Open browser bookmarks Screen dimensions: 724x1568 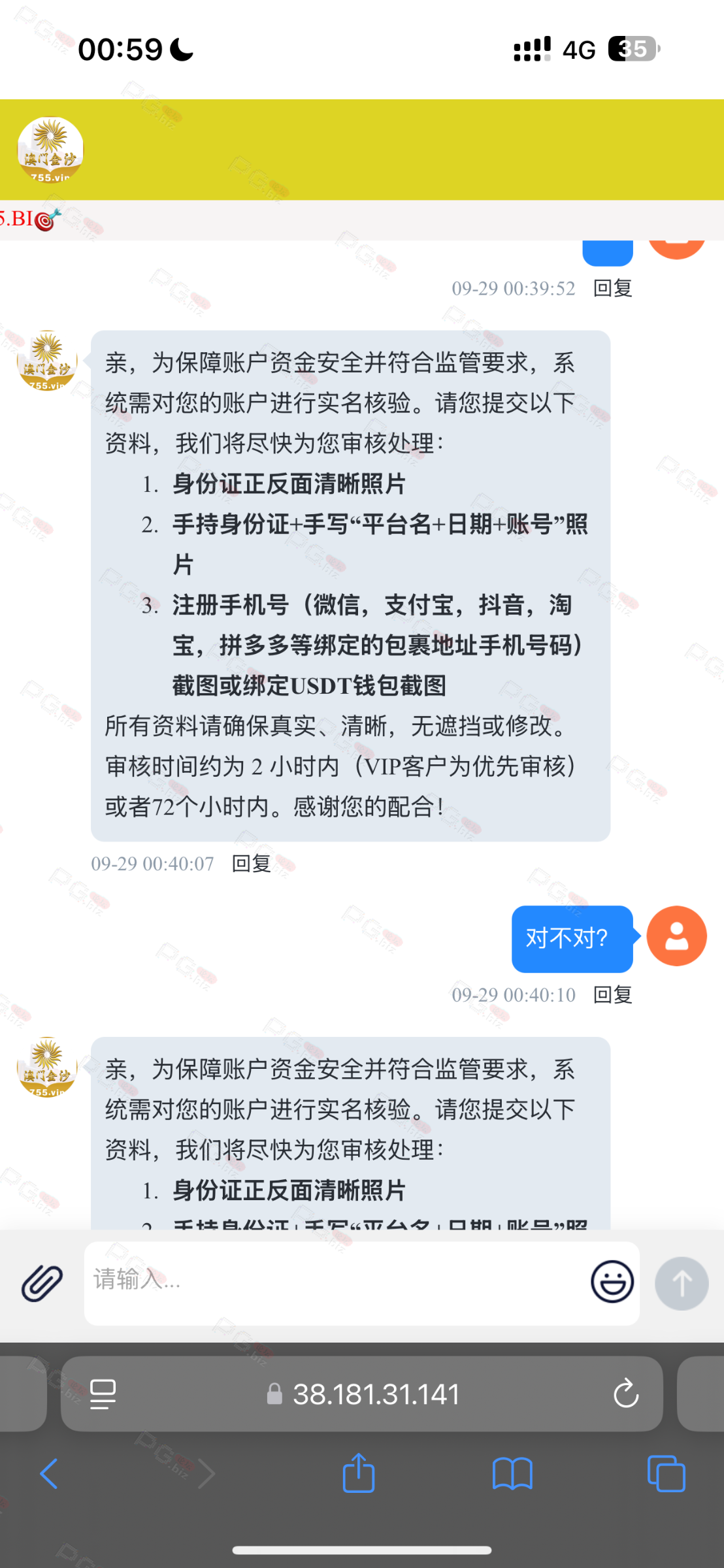pos(512,1474)
